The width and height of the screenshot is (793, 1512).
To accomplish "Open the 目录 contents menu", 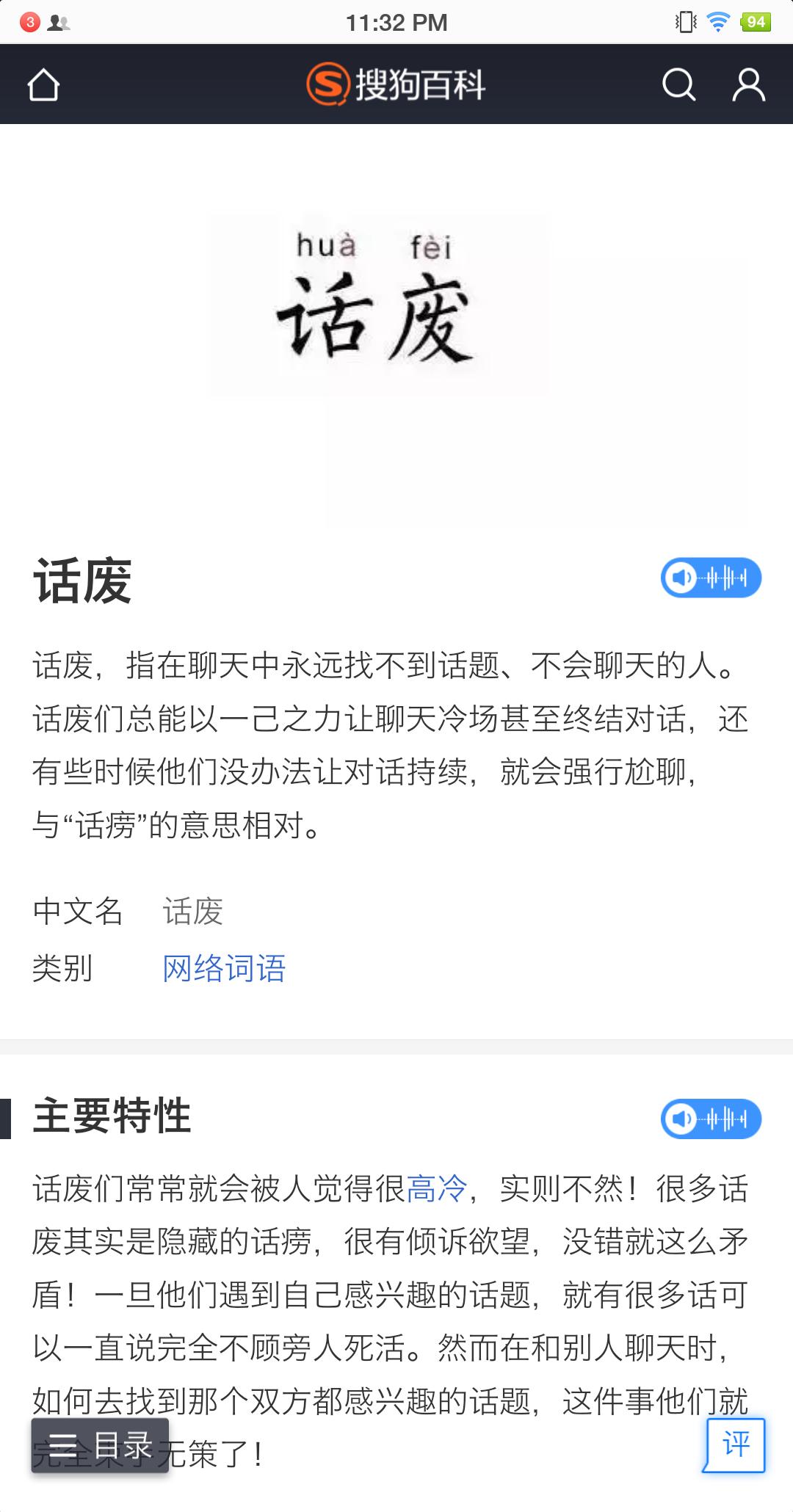I will [x=100, y=1445].
